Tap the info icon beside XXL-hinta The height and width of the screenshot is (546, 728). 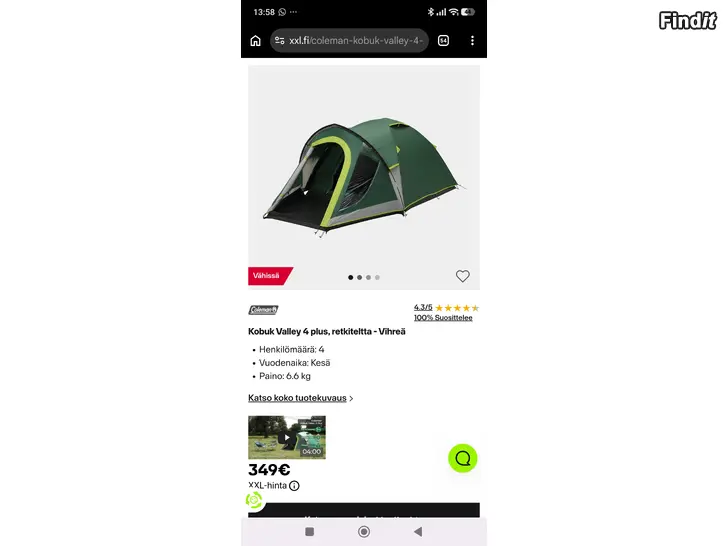[294, 486]
